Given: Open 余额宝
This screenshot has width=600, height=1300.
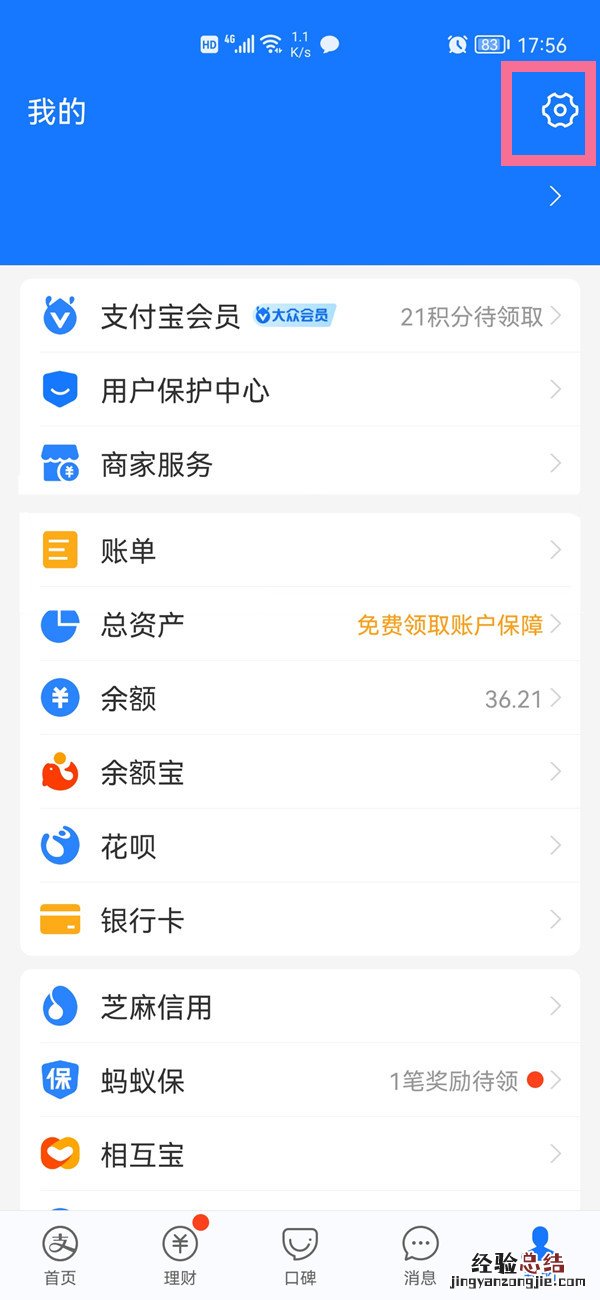Looking at the screenshot, I should pos(300,772).
